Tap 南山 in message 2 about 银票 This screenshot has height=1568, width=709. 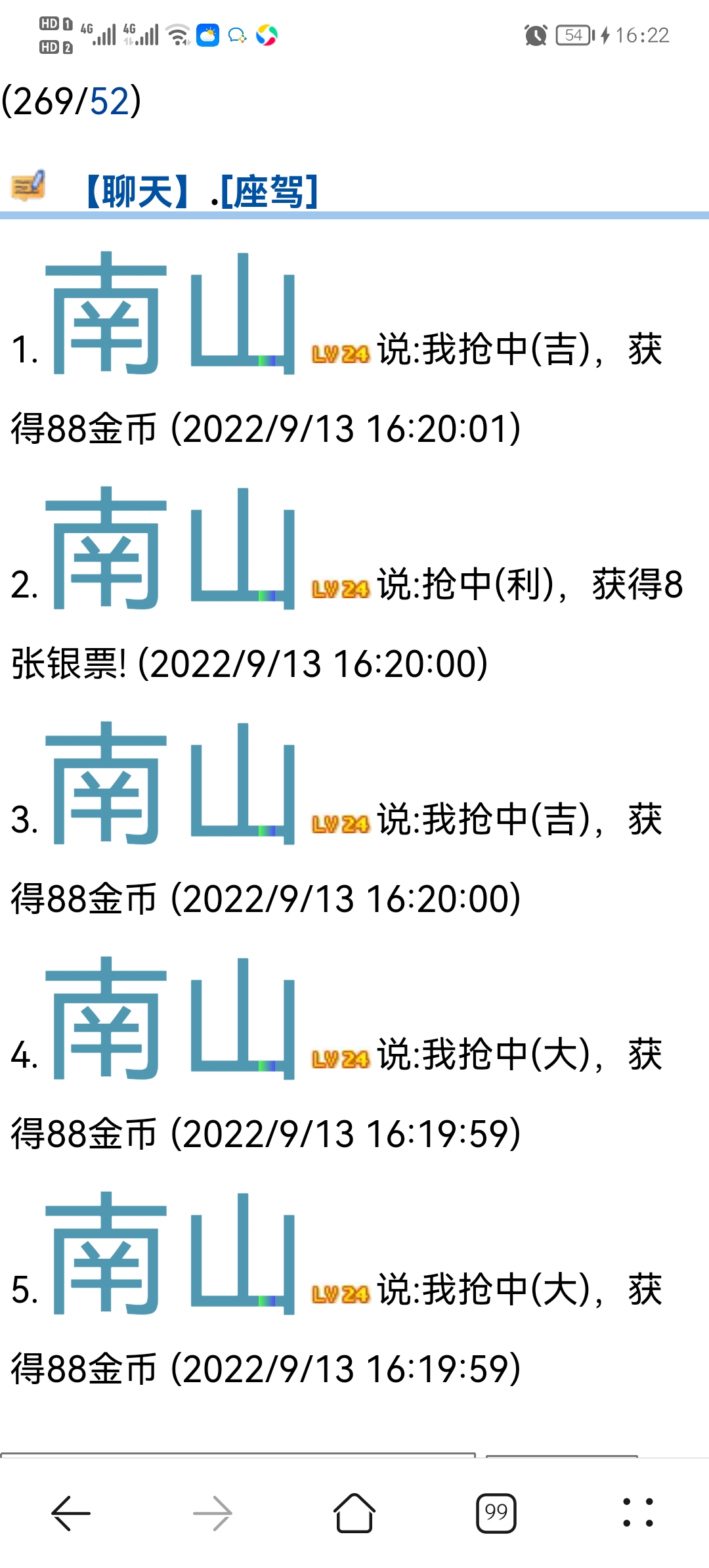click(171, 549)
